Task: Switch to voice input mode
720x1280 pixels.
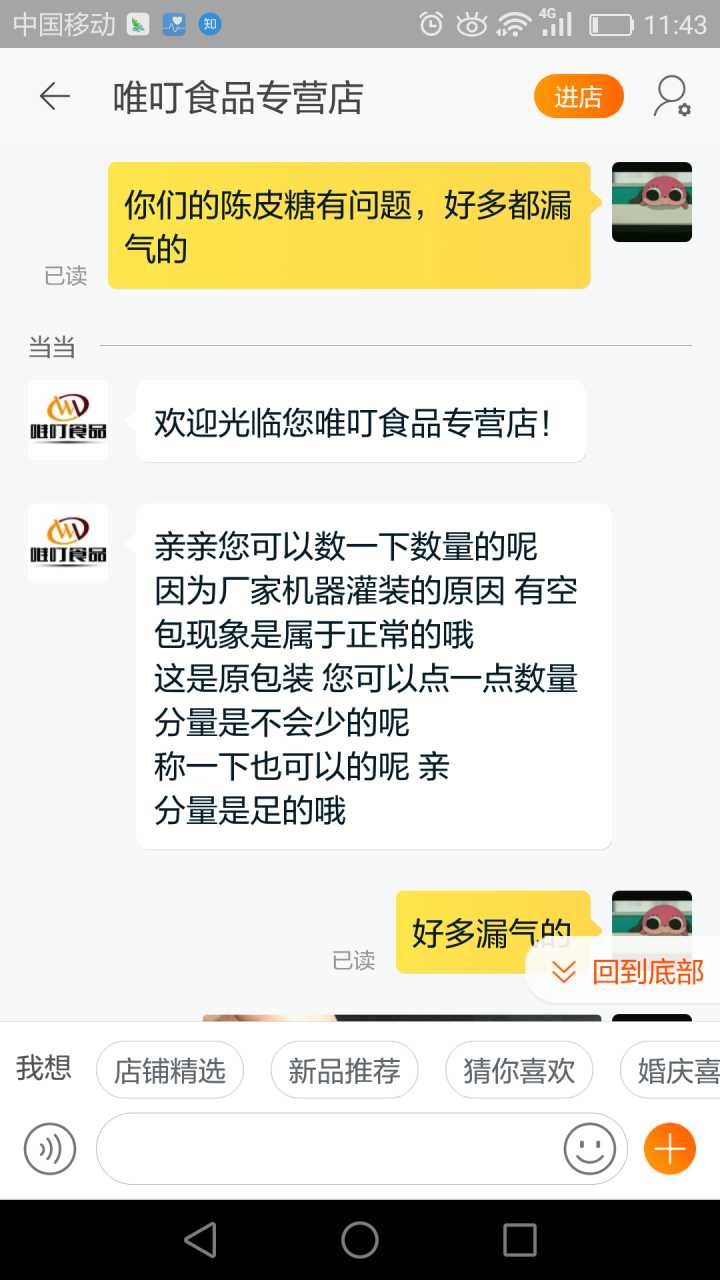Action: (50, 1149)
